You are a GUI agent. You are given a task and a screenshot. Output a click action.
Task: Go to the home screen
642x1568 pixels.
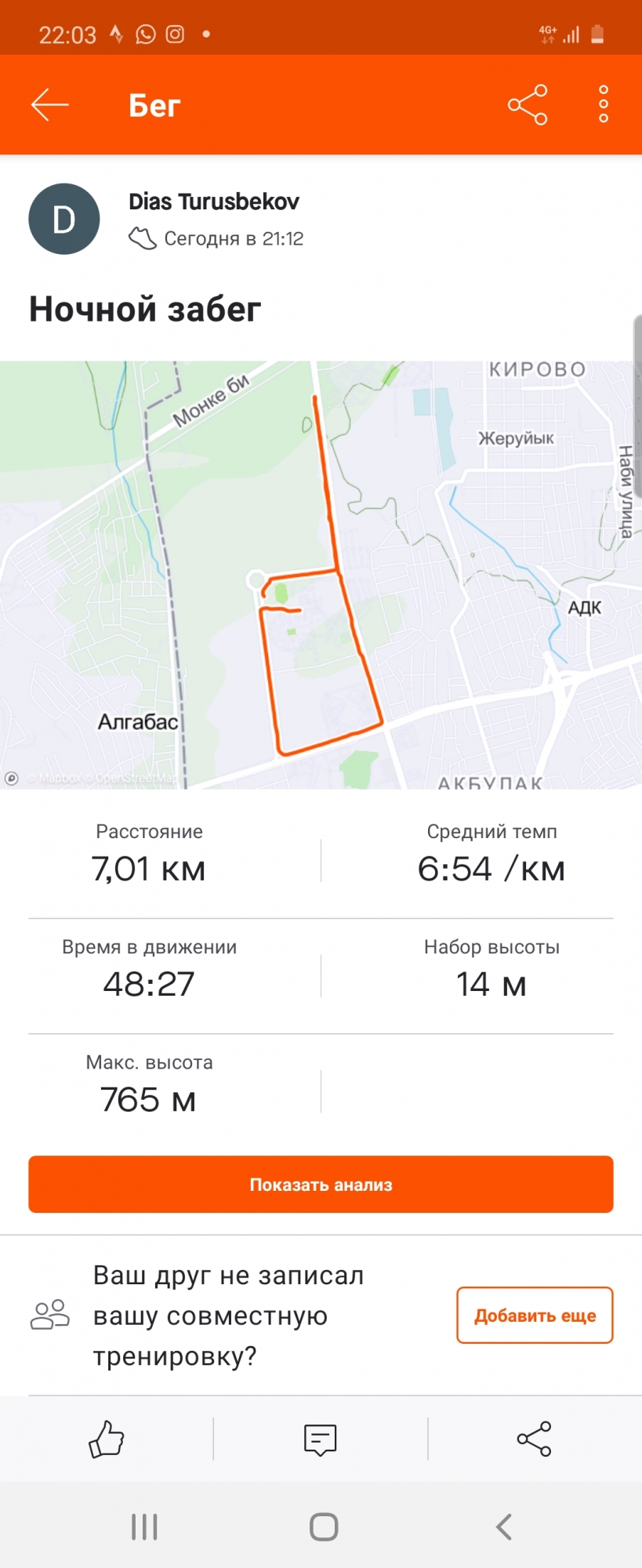pos(323,1526)
